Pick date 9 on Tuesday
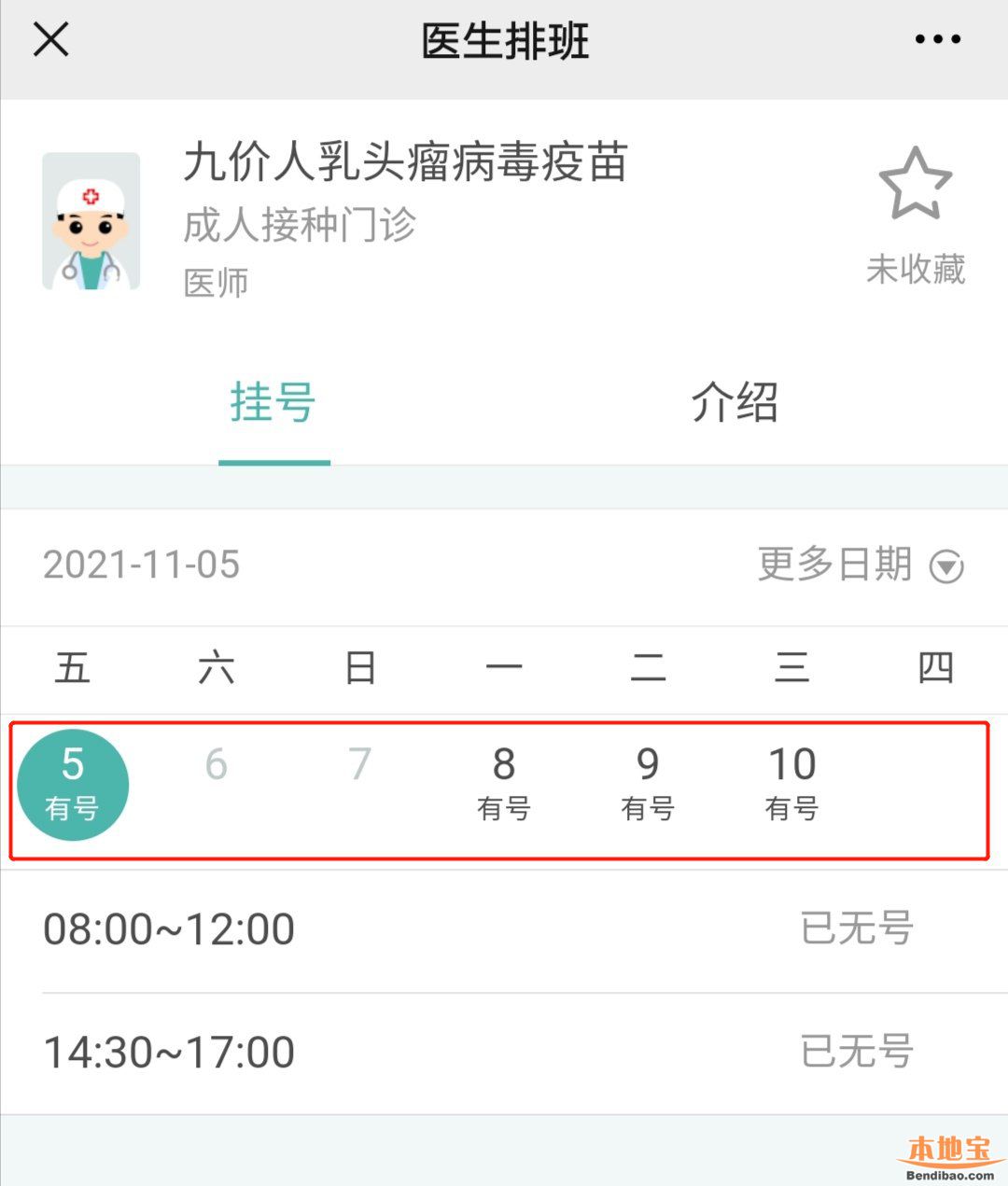This screenshot has height=1186, width=1008. coord(648,785)
